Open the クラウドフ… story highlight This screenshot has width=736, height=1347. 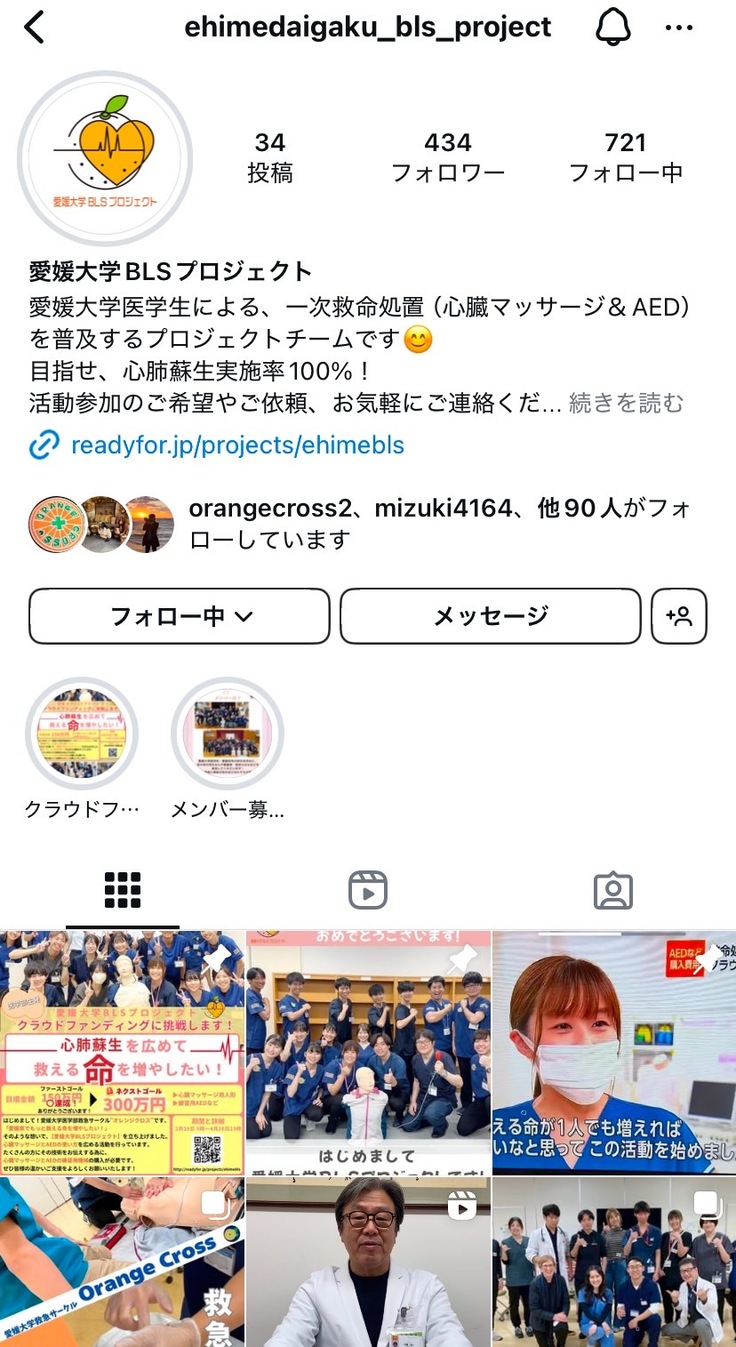point(82,735)
